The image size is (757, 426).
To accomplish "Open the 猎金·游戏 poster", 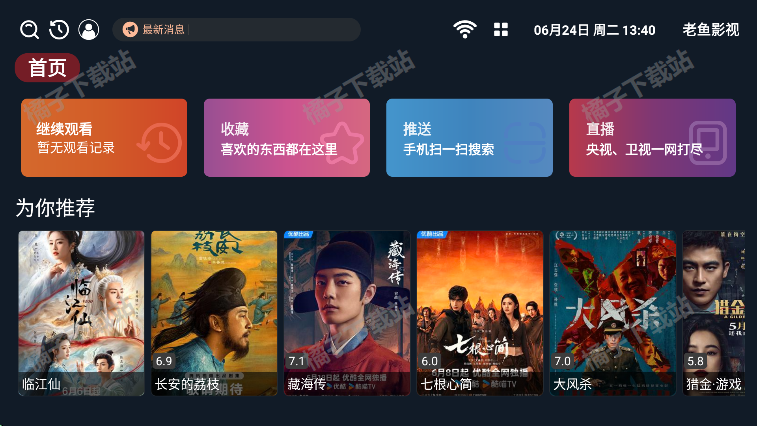I will 714,313.
